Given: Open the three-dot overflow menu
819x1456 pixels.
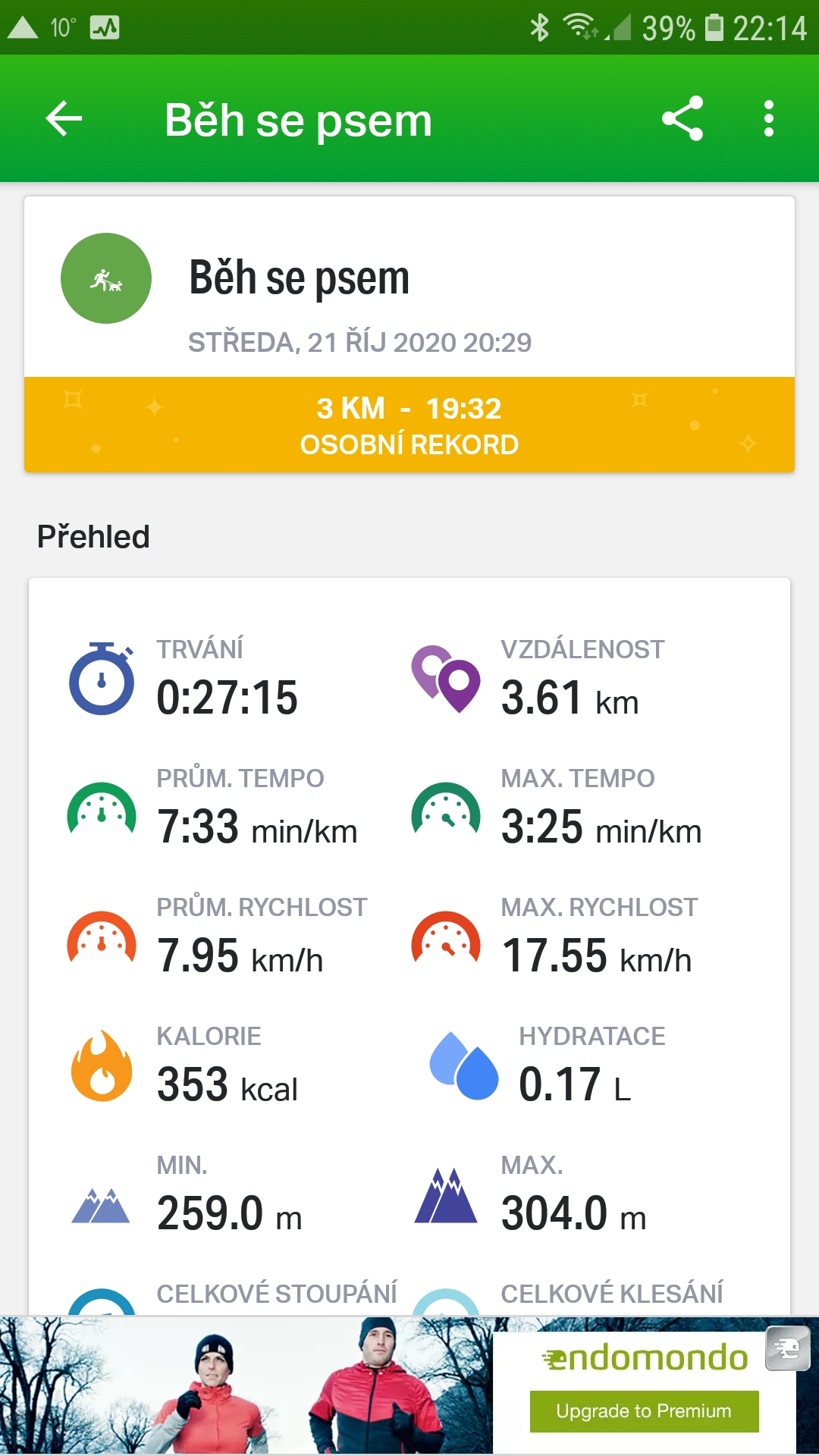Looking at the screenshot, I should [769, 119].
